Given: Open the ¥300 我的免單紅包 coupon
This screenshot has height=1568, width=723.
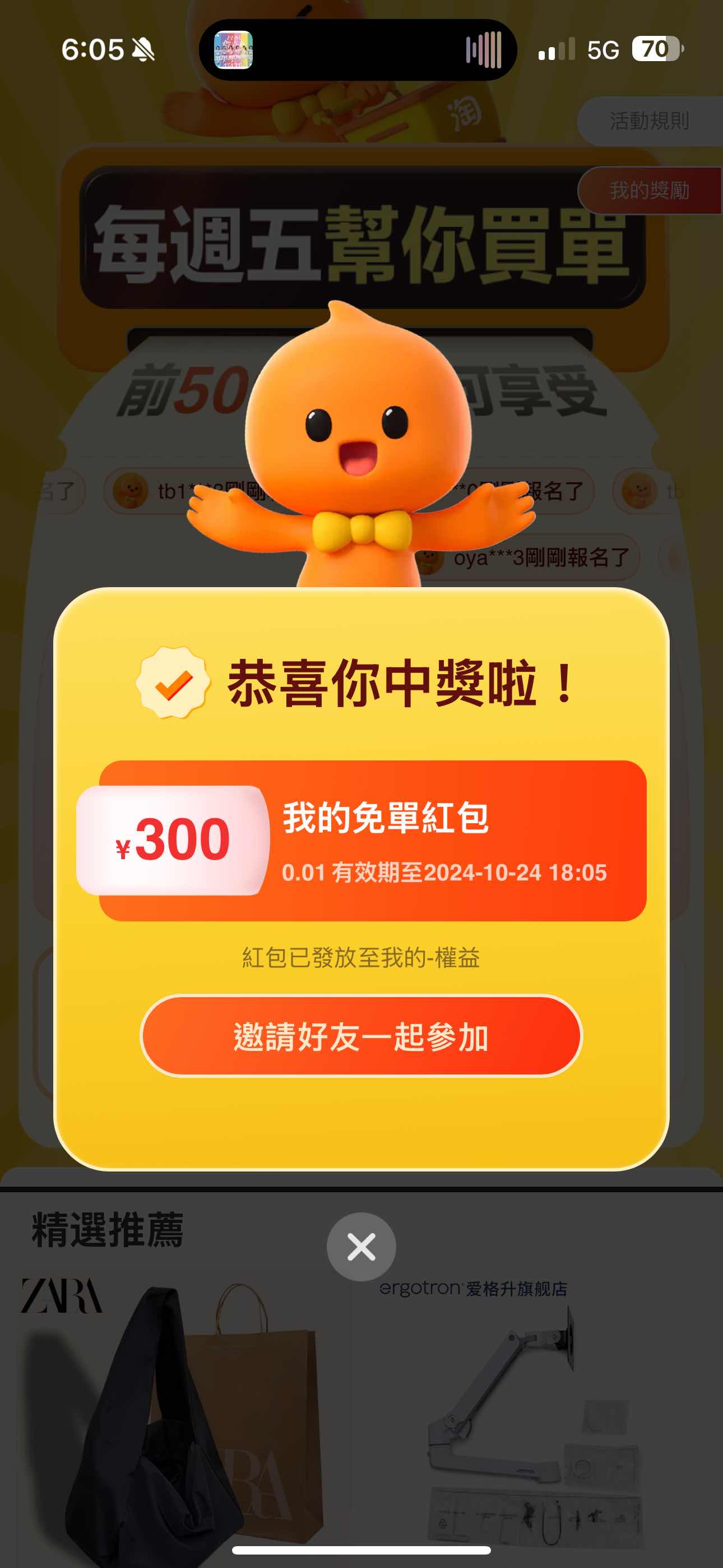Looking at the screenshot, I should 372,841.
